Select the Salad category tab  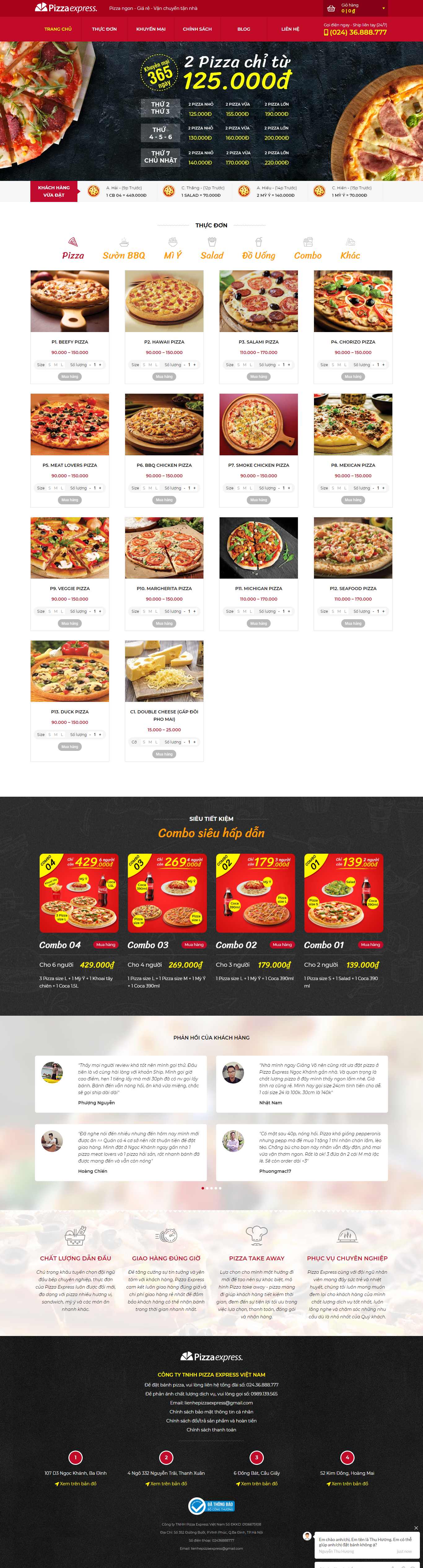click(212, 256)
